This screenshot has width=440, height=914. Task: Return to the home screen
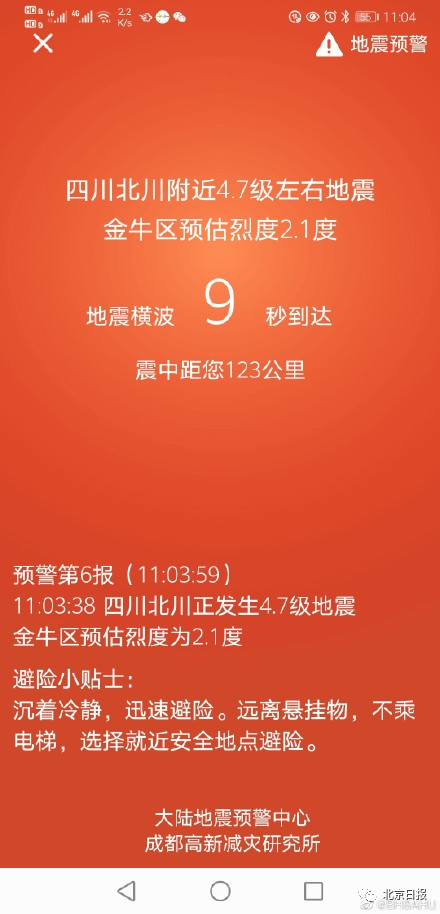click(220, 890)
